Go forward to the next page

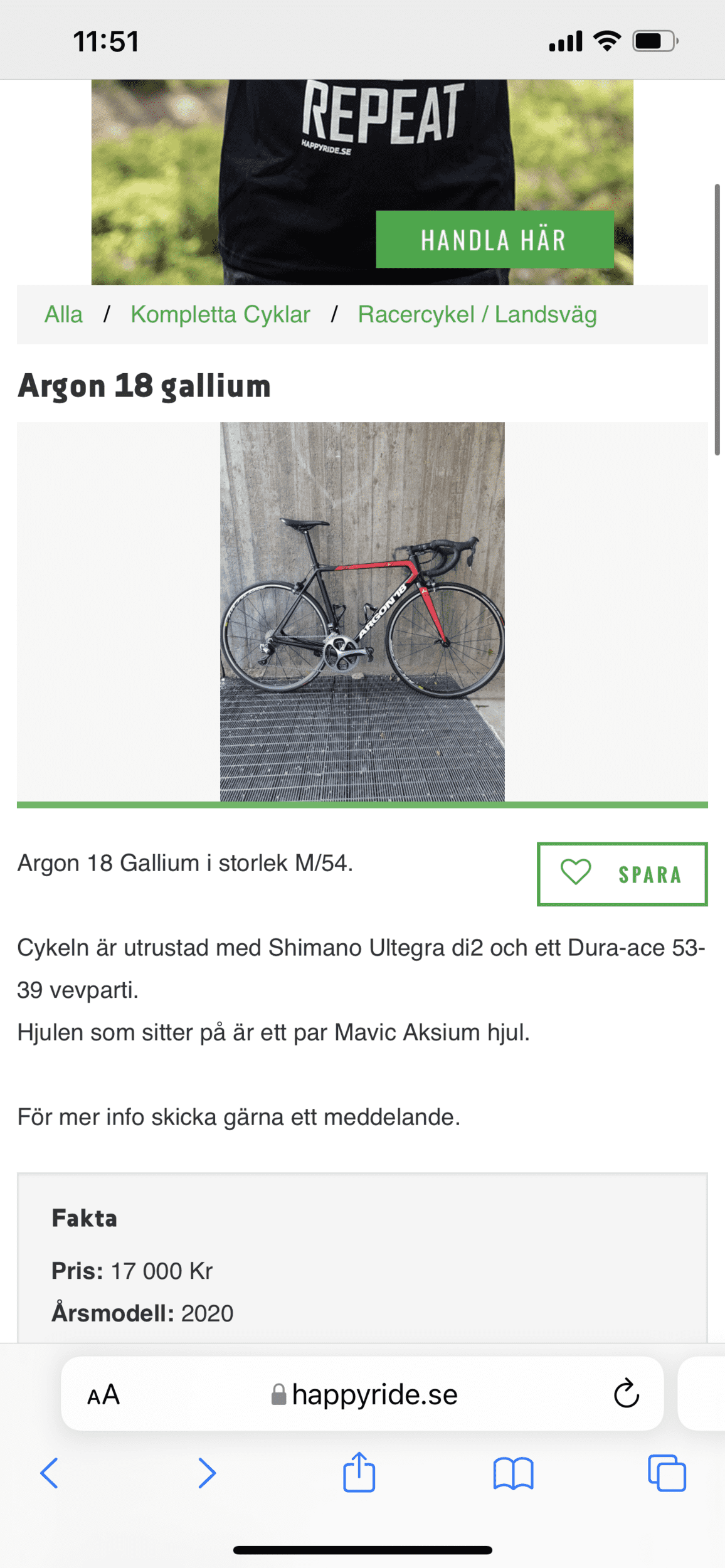click(x=206, y=1473)
